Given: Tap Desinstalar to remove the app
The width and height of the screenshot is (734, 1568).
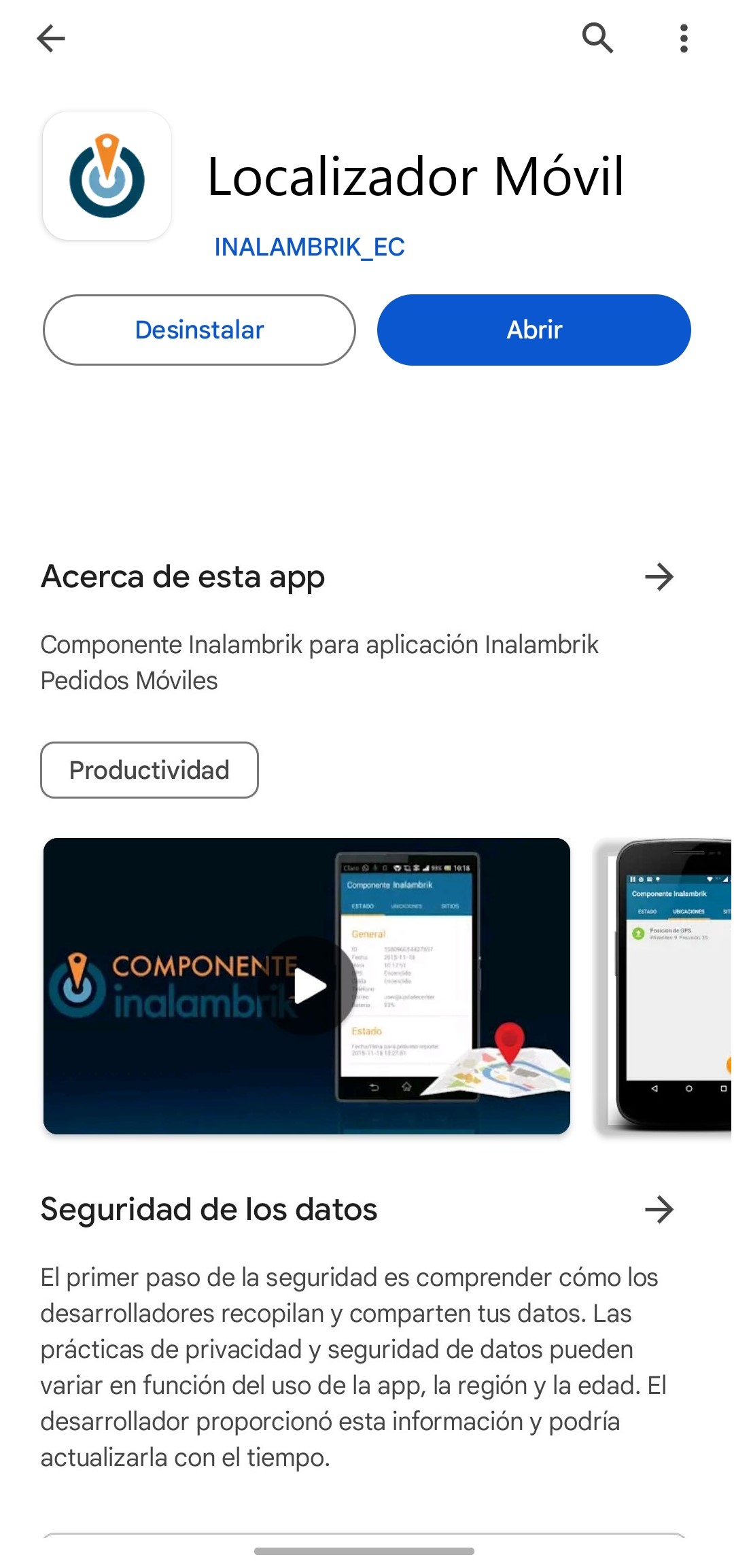Looking at the screenshot, I should click(x=199, y=330).
